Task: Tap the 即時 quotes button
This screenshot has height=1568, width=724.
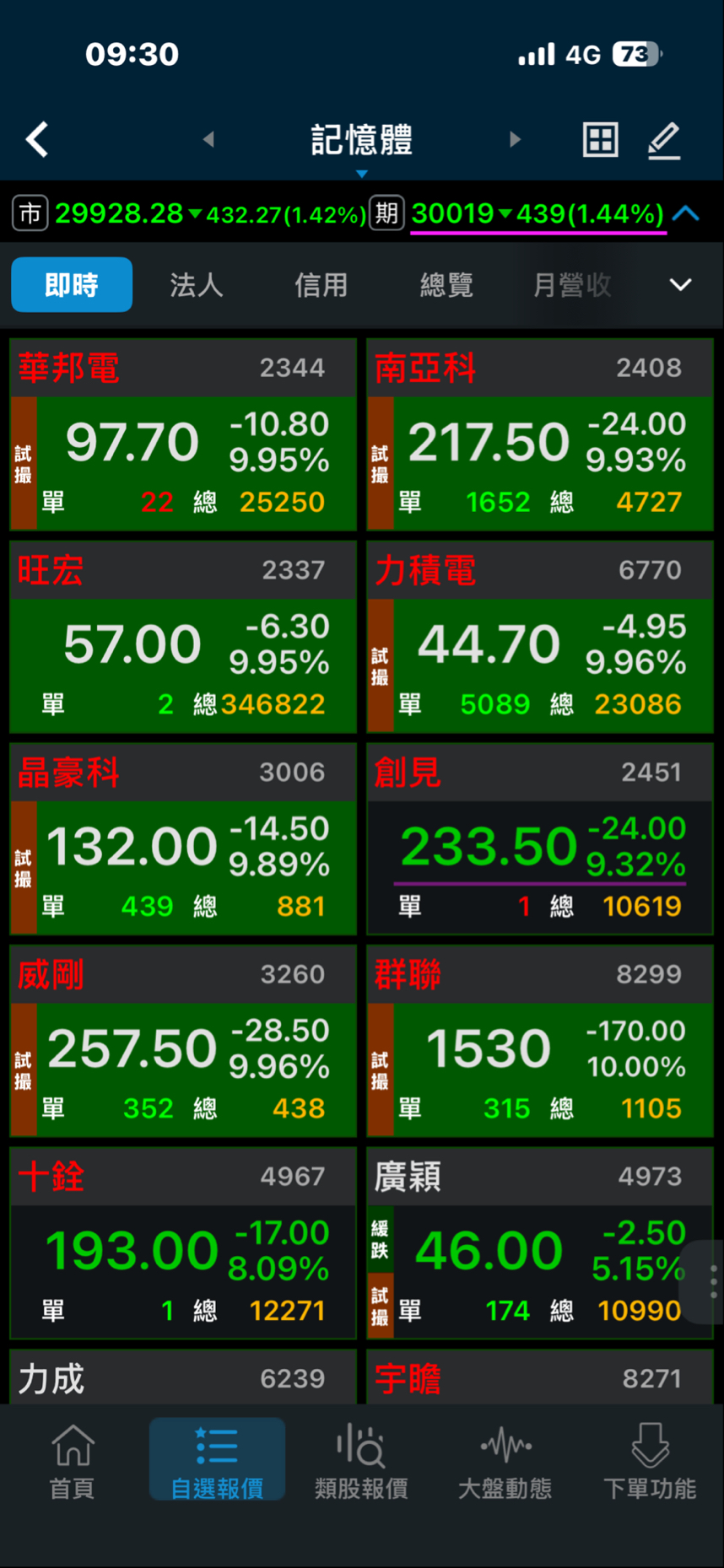Action: point(72,285)
